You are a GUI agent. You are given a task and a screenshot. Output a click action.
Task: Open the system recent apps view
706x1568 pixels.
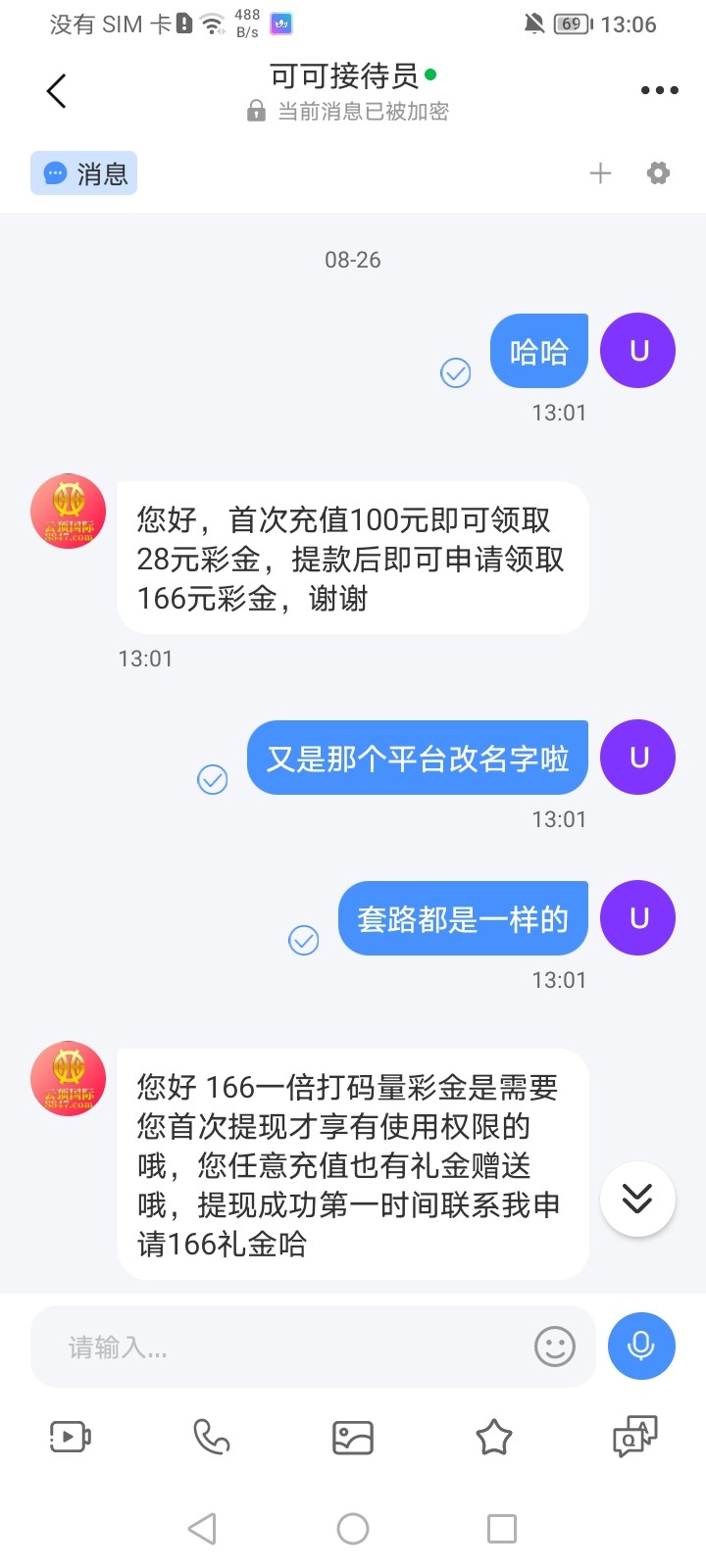pyautogui.click(x=502, y=1528)
